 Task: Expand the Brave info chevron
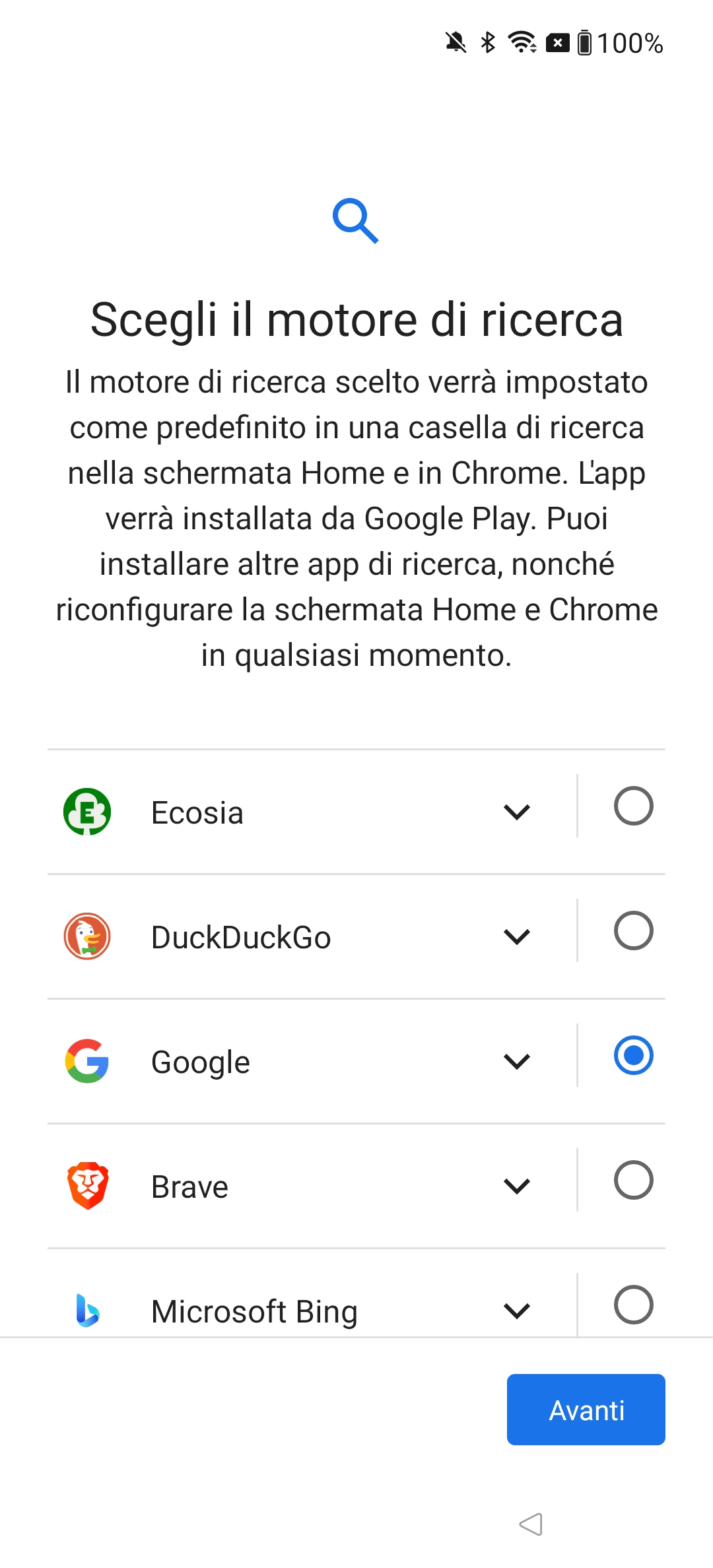click(x=517, y=1186)
